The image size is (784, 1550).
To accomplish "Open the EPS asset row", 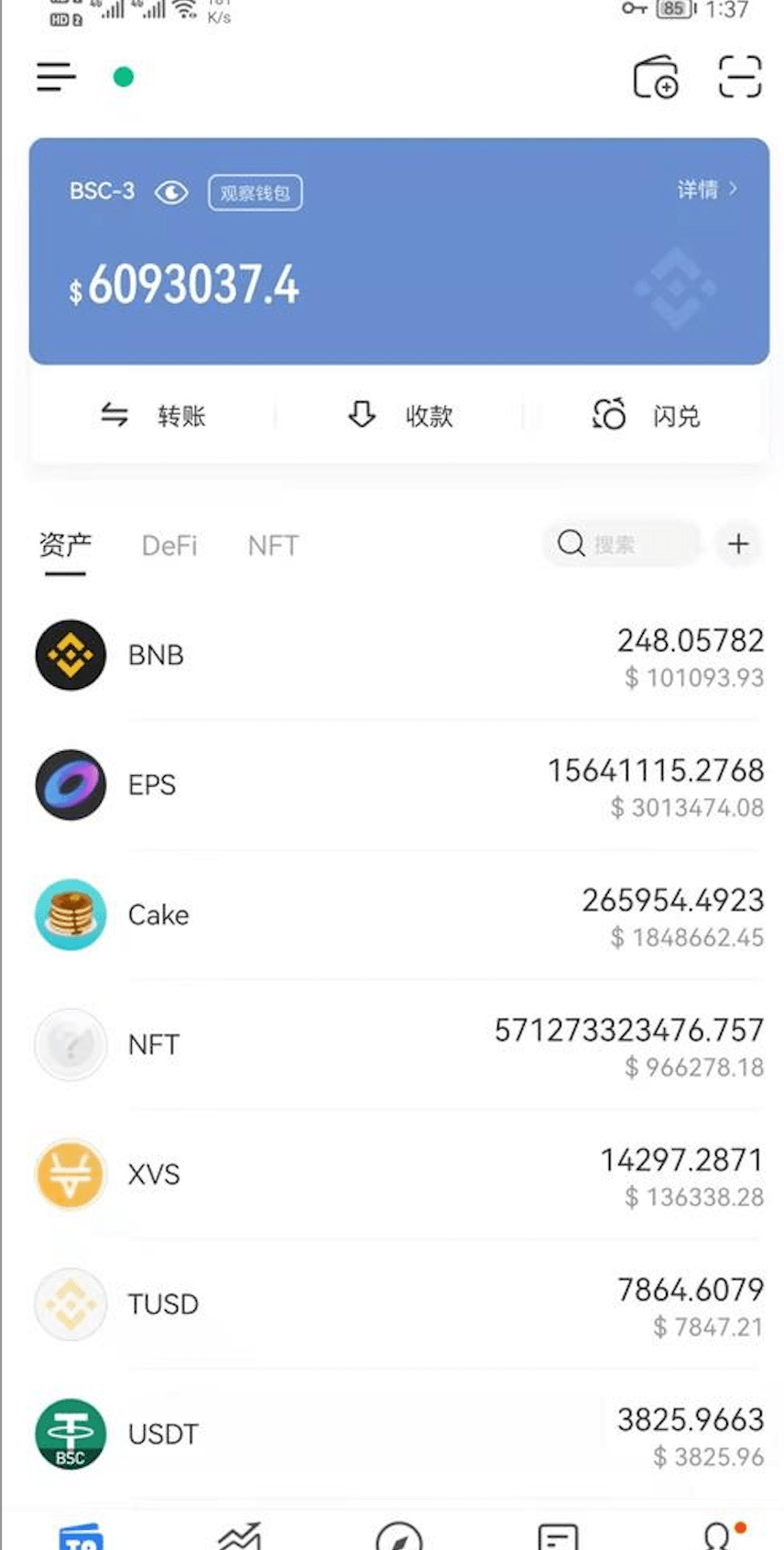I will pyautogui.click(x=398, y=786).
